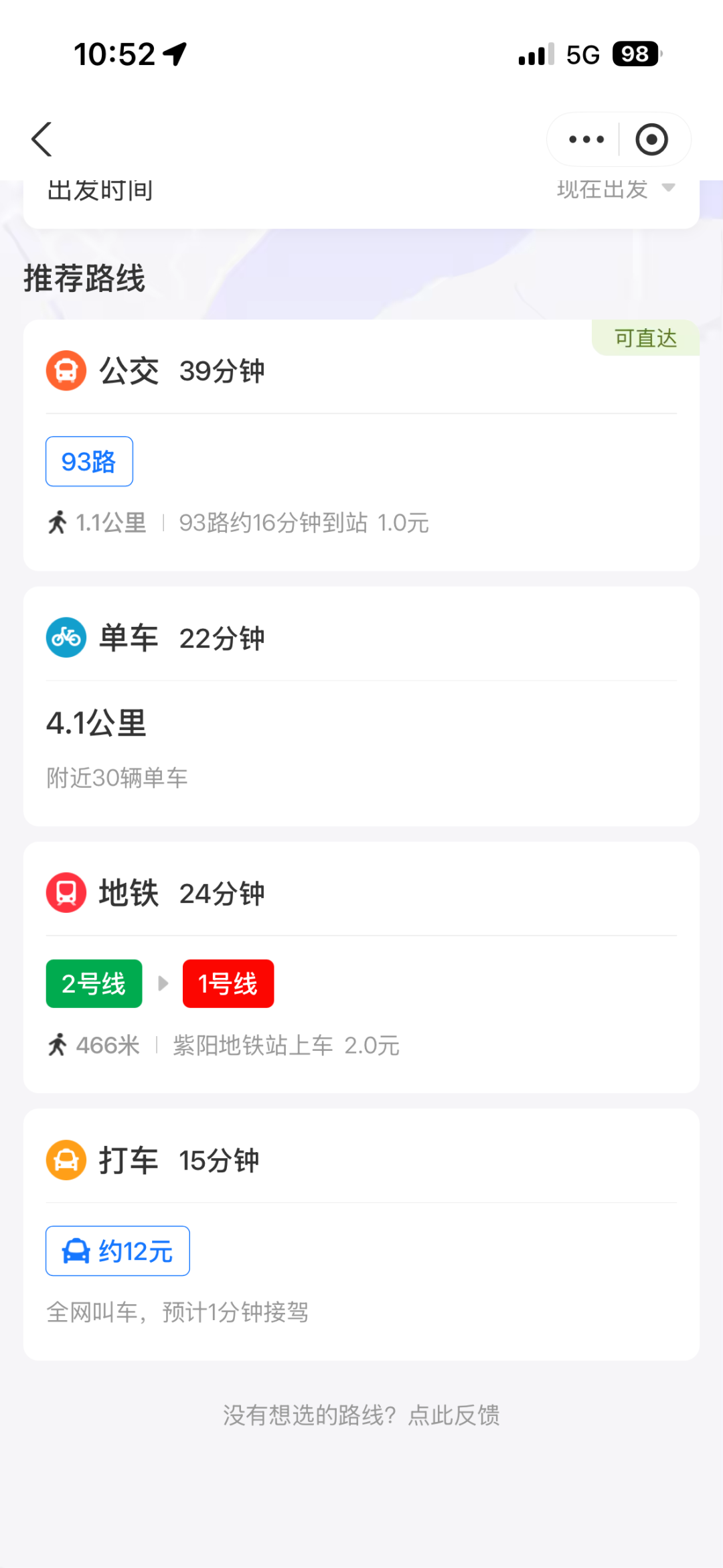Close the mini program via circle icon
Viewport: 723px width, 1568px height.
(x=651, y=139)
